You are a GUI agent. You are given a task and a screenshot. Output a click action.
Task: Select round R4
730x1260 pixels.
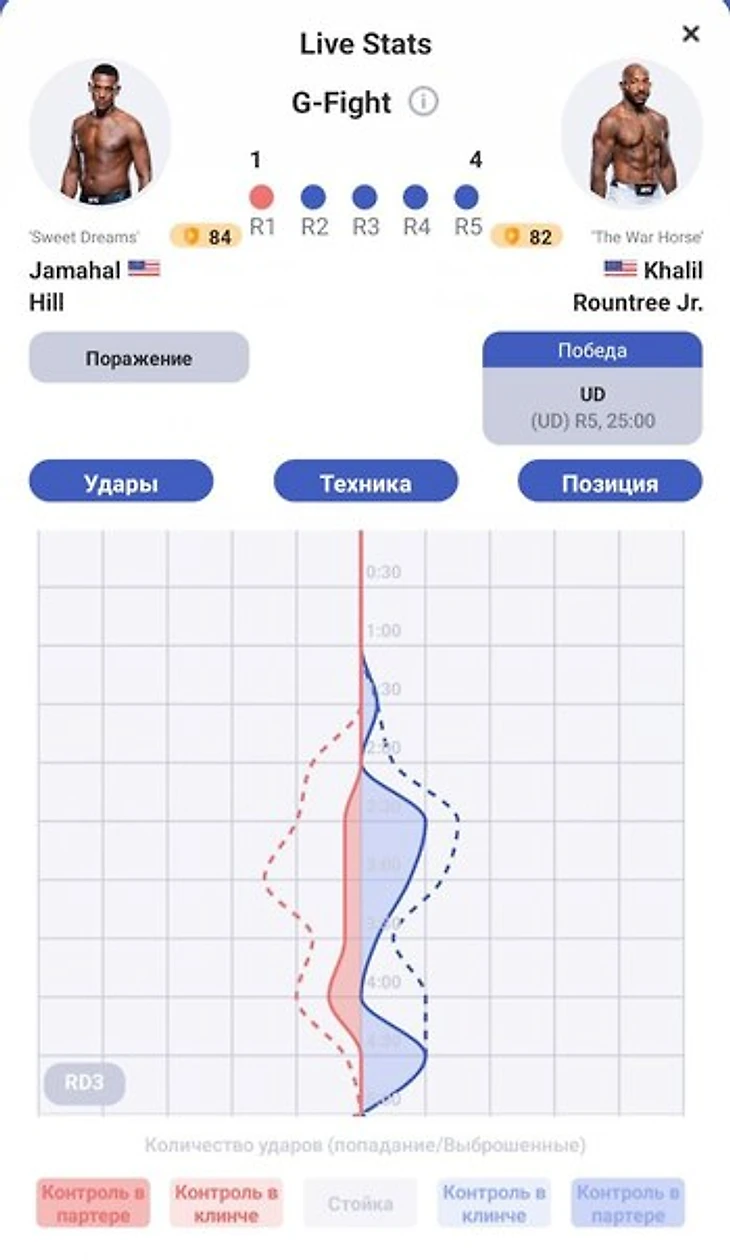click(416, 197)
